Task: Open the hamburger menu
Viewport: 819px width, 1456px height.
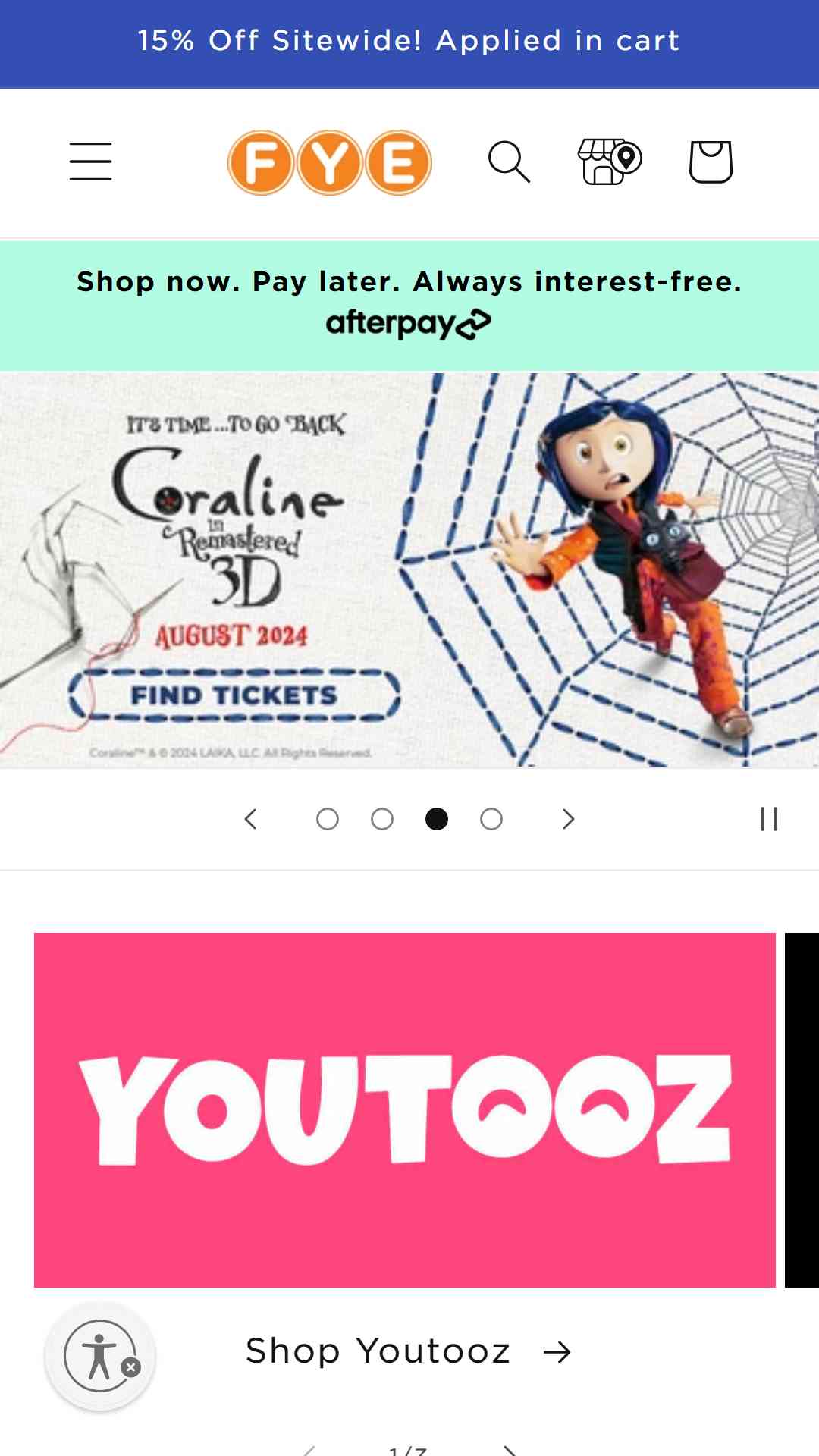Action: pos(90,162)
